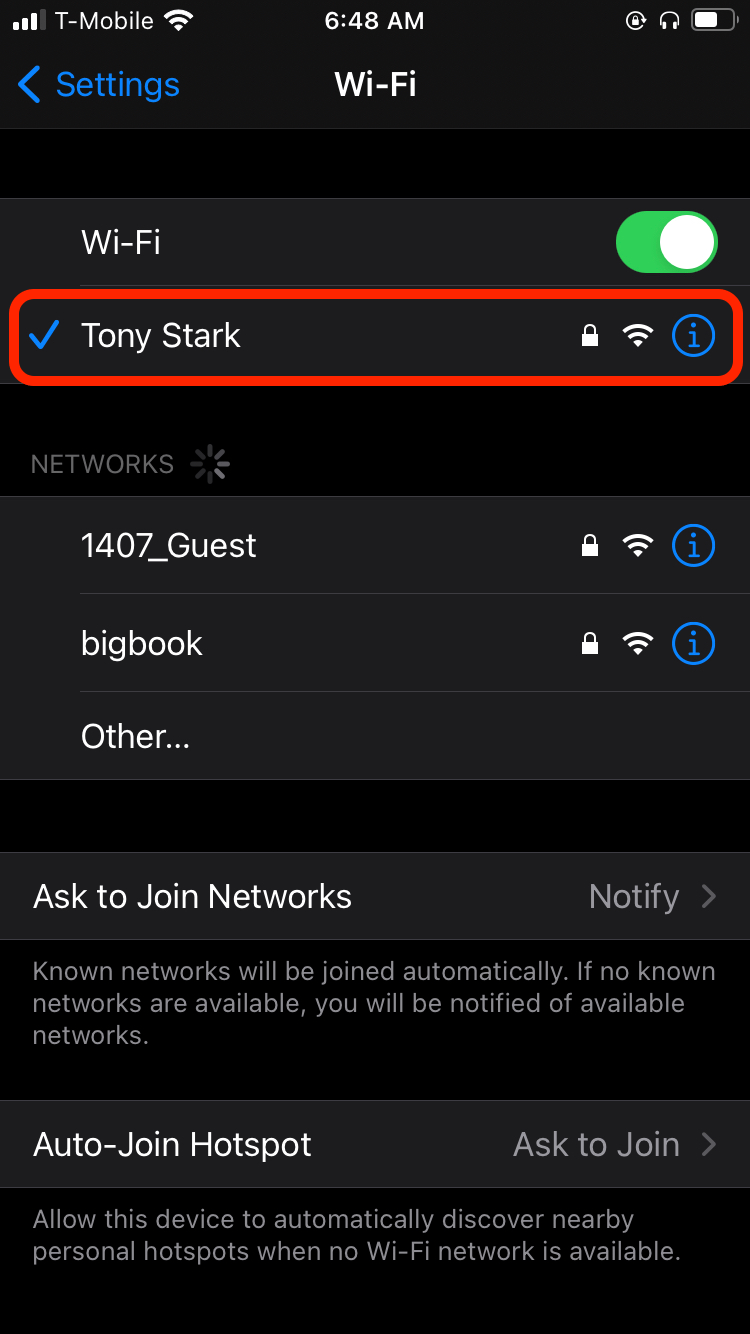
Task: Tap the orientation lock icon in the status bar
Action: click(636, 20)
